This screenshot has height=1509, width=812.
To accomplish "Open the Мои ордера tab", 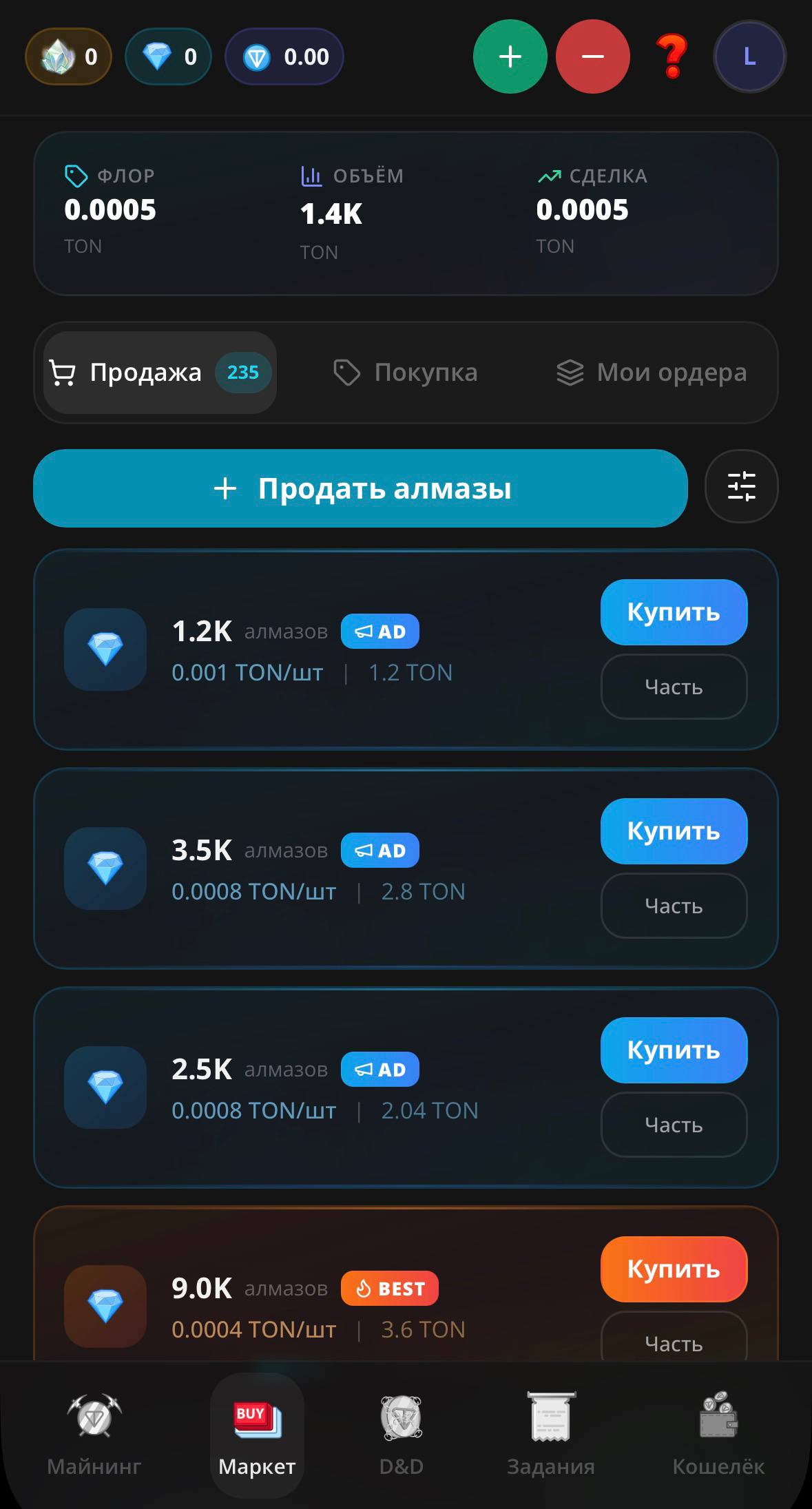I will [652, 372].
